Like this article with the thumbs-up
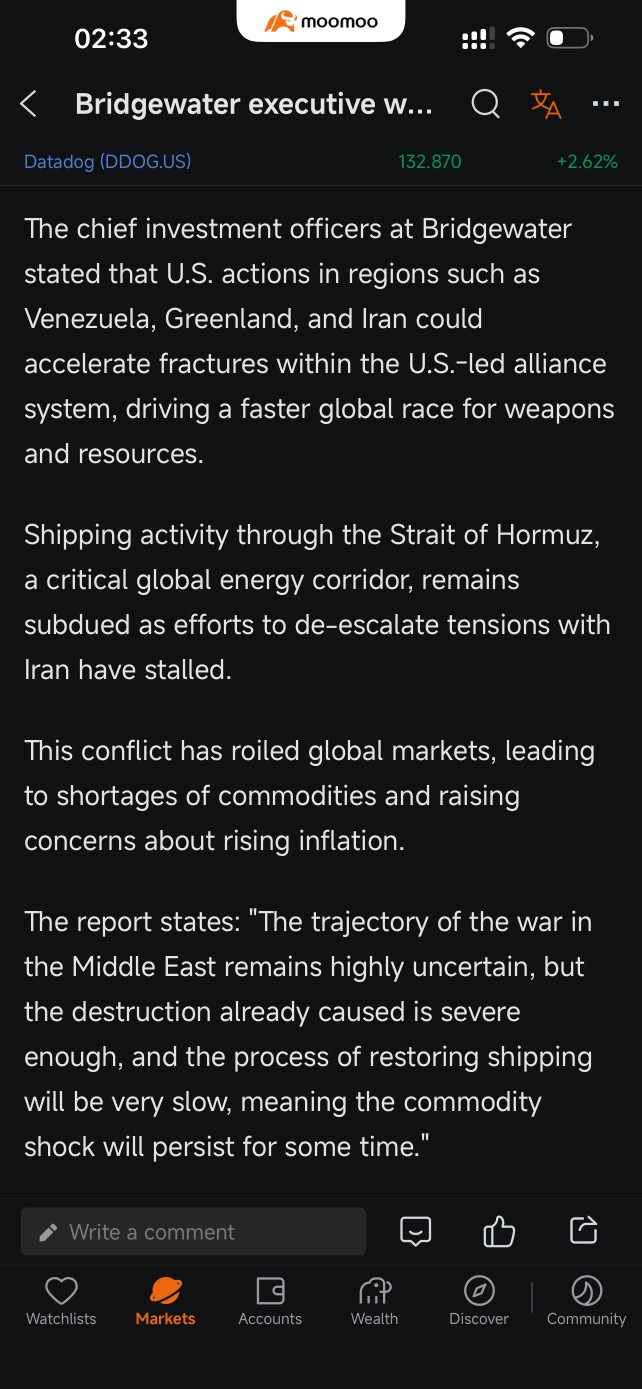Viewport: 642px width, 1389px height. pos(499,1231)
